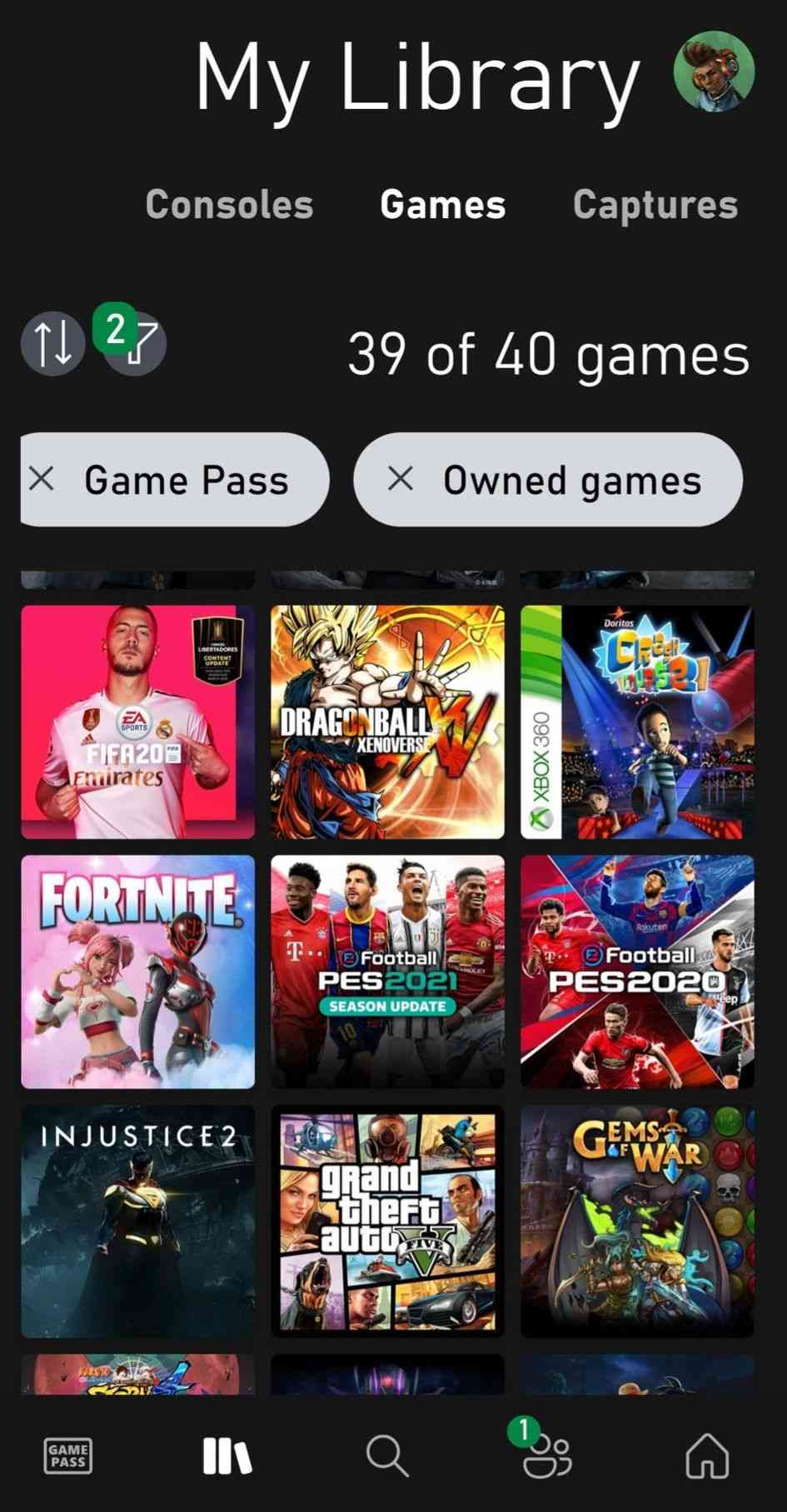
Task: Switch to the Consoles tab
Action: click(x=229, y=205)
